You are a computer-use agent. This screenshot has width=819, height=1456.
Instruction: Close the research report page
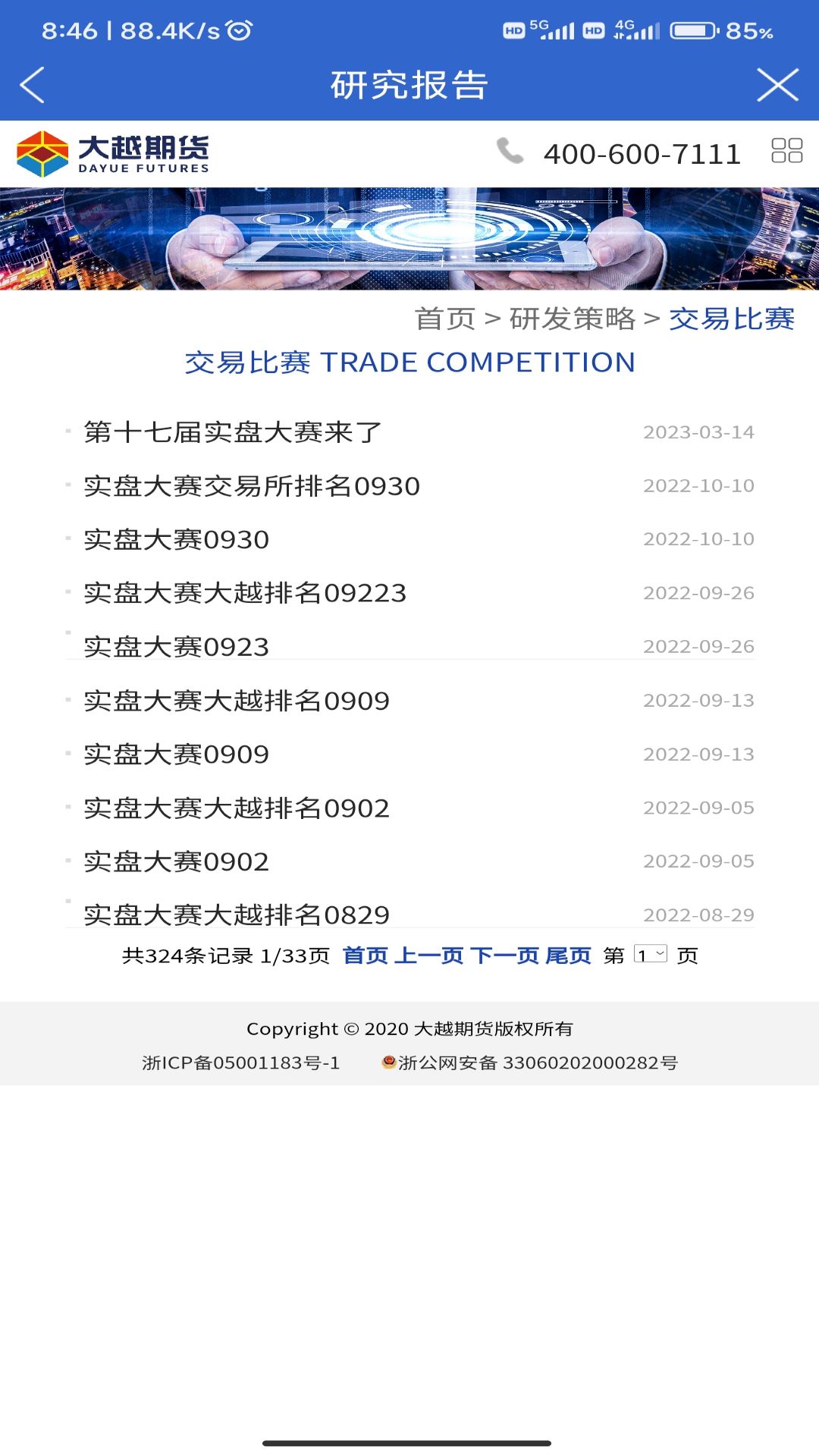[x=777, y=85]
